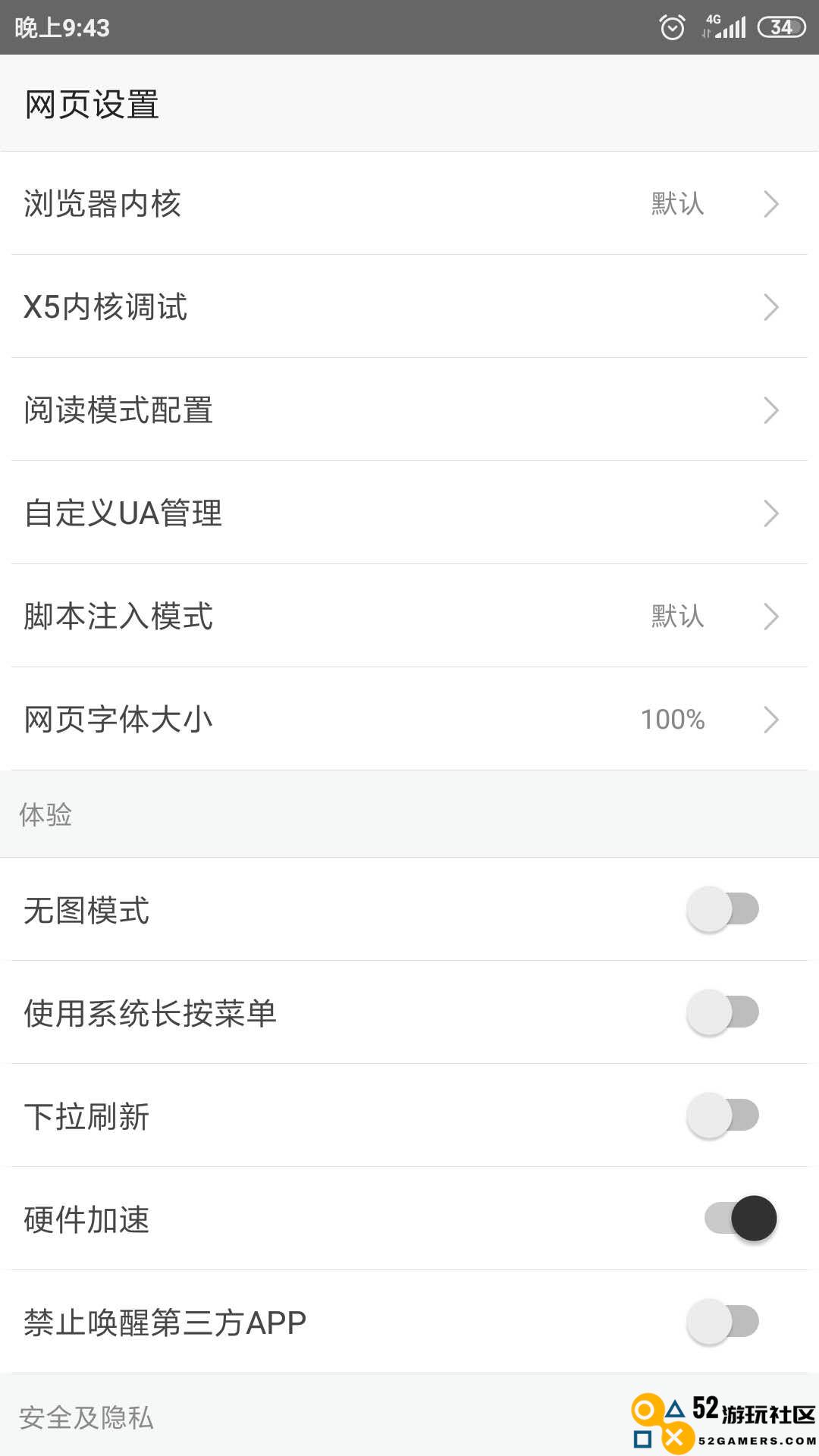Expand the 自定义UA管理 chevron
Image resolution: width=819 pixels, height=1456 pixels.
tap(770, 513)
